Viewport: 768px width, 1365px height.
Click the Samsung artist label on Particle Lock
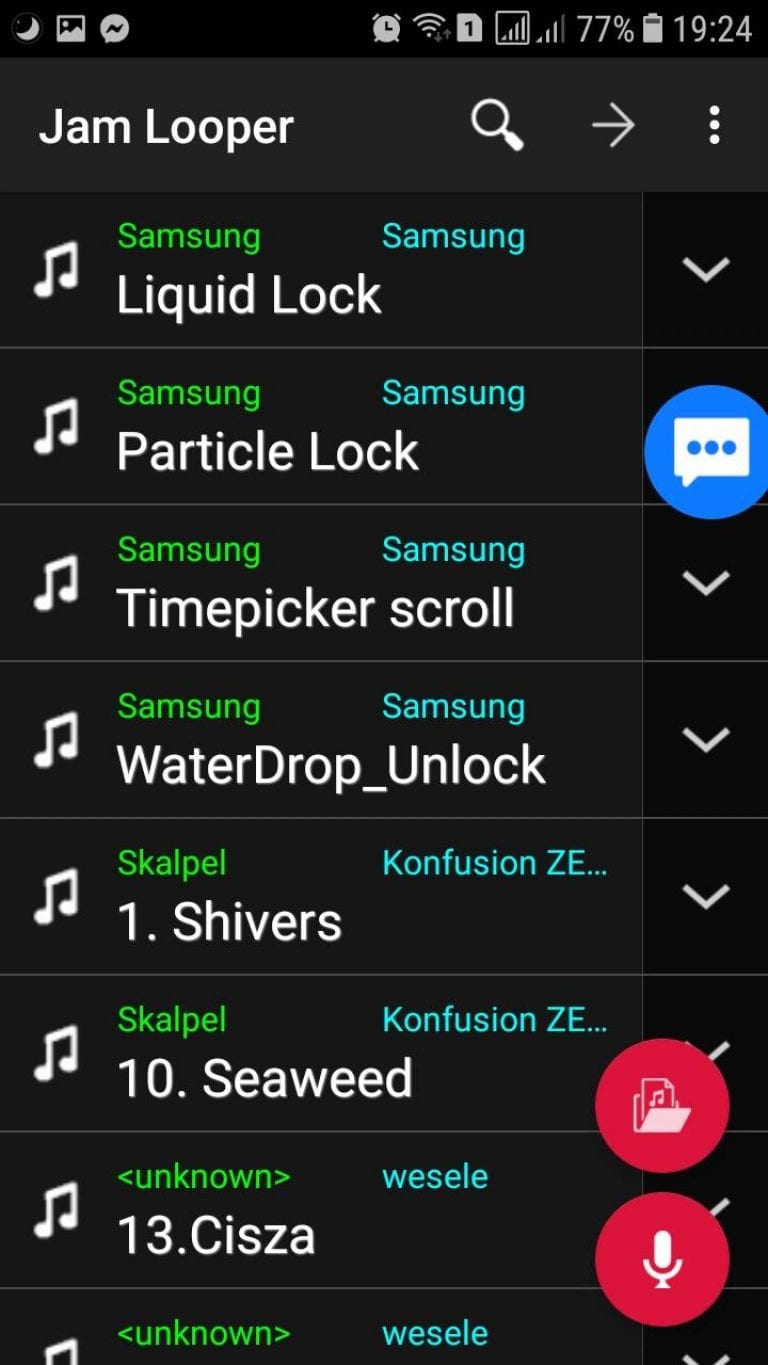[x=187, y=392]
